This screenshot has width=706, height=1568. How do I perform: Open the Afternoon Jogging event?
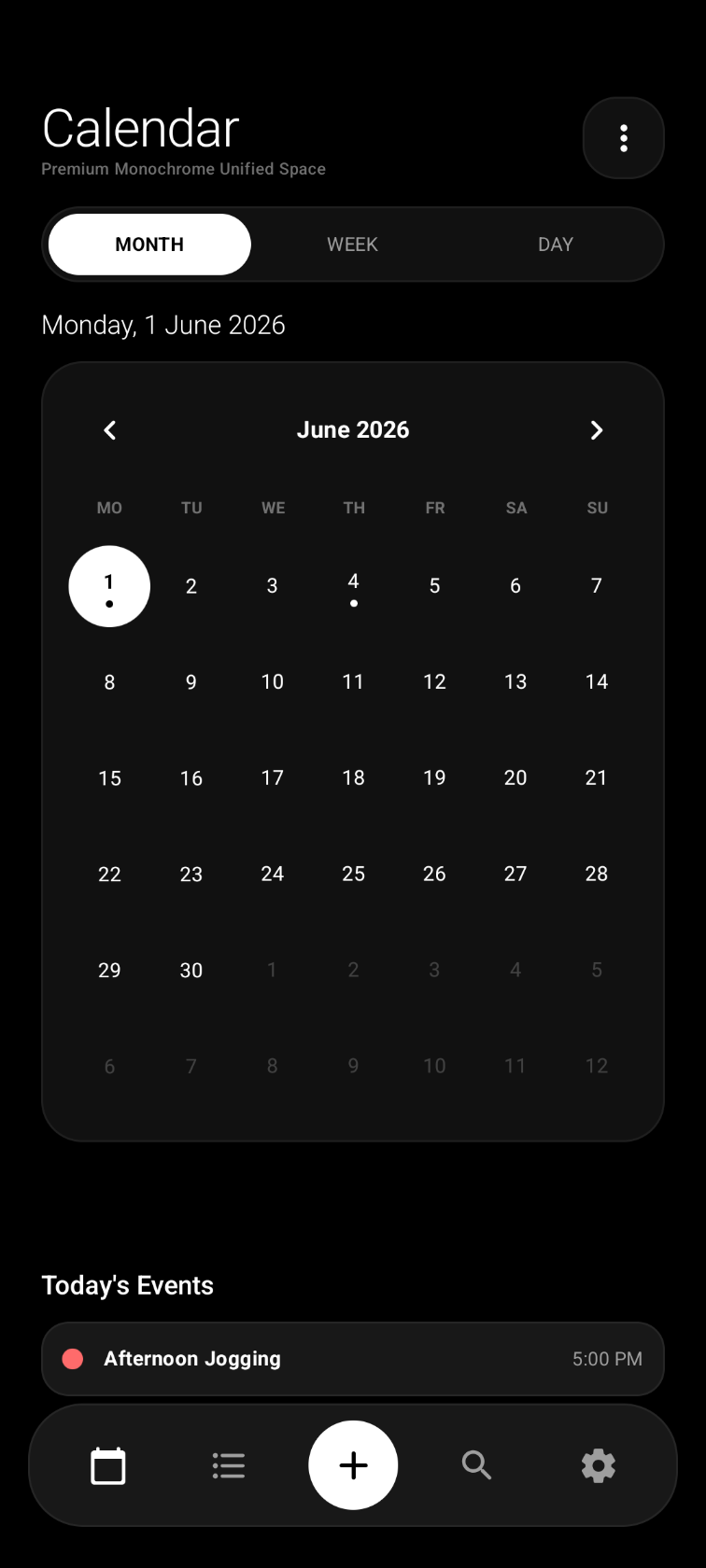[x=353, y=1359]
